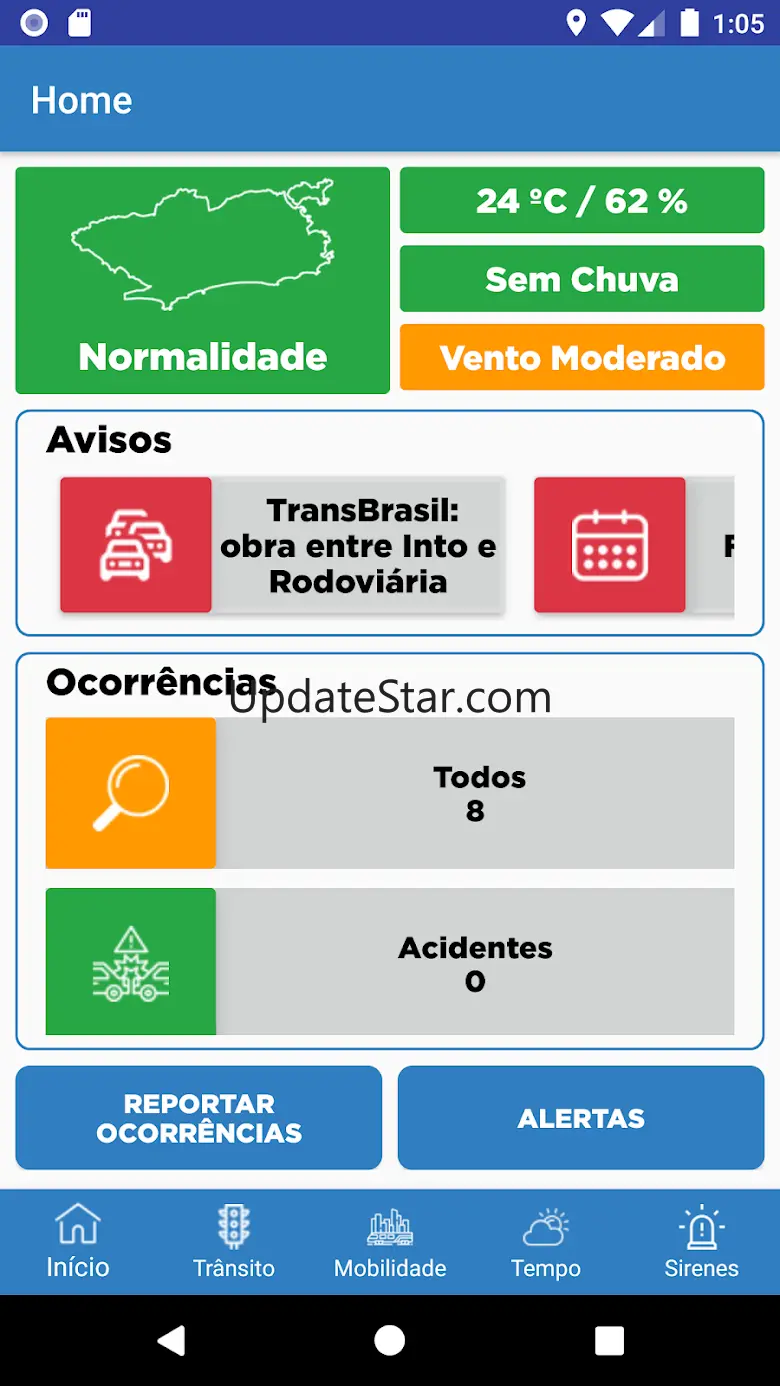780x1386 pixels.
Task: Go to the phone's home screen
Action: tap(390, 1340)
